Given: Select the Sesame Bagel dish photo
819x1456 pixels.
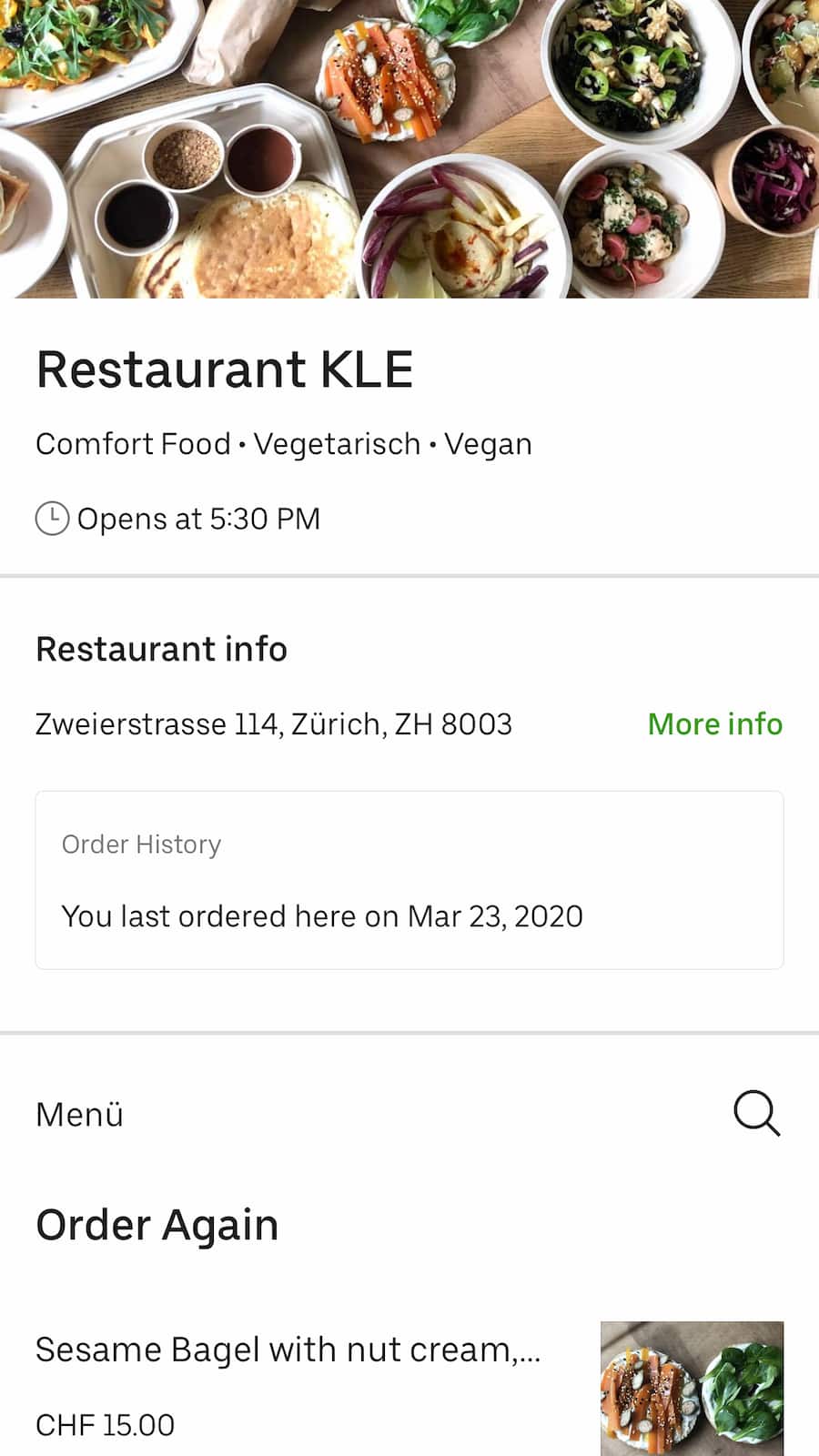Looking at the screenshot, I should (691, 1383).
